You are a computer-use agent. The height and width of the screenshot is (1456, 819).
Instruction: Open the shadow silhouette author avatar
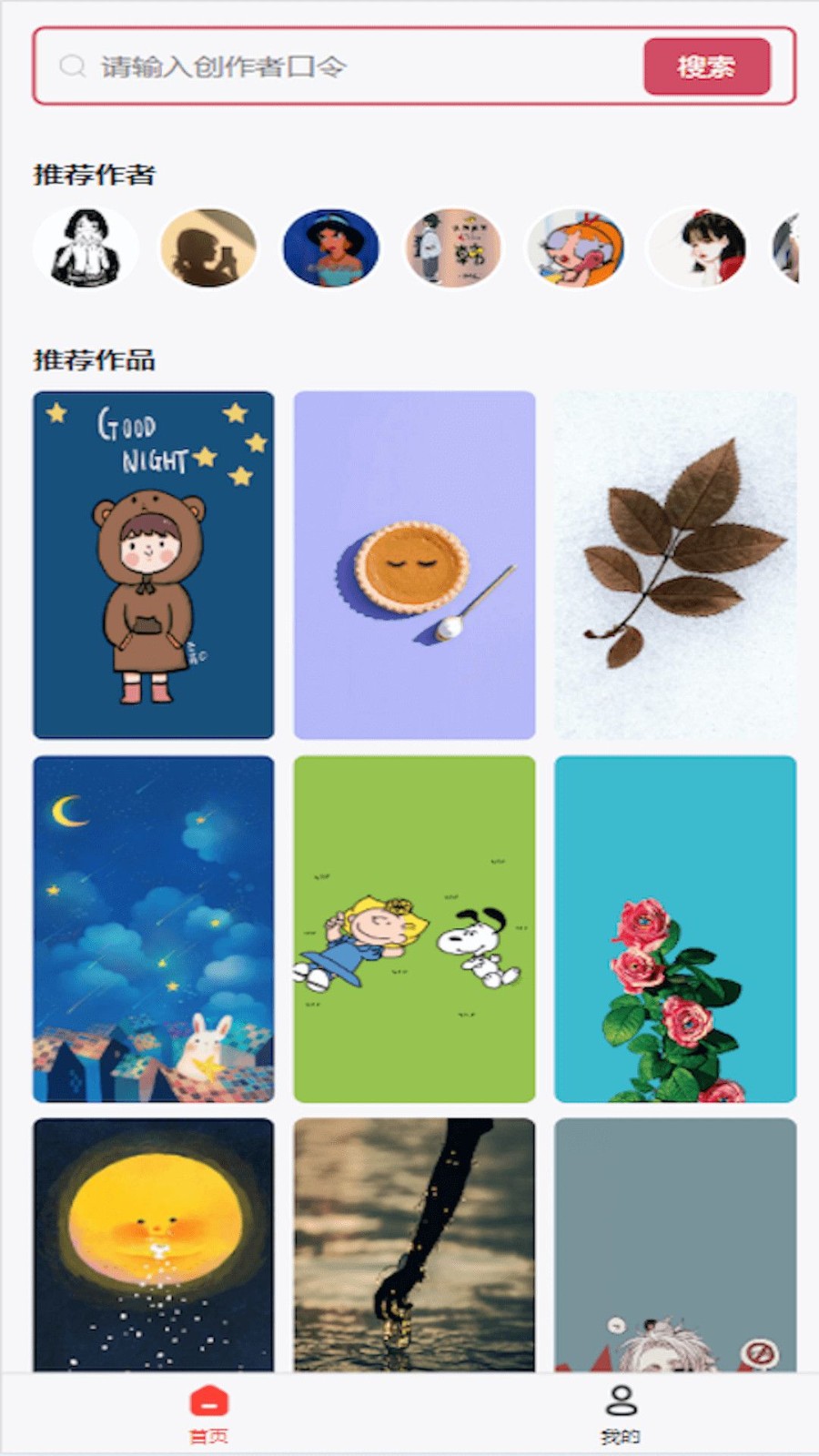(x=208, y=248)
